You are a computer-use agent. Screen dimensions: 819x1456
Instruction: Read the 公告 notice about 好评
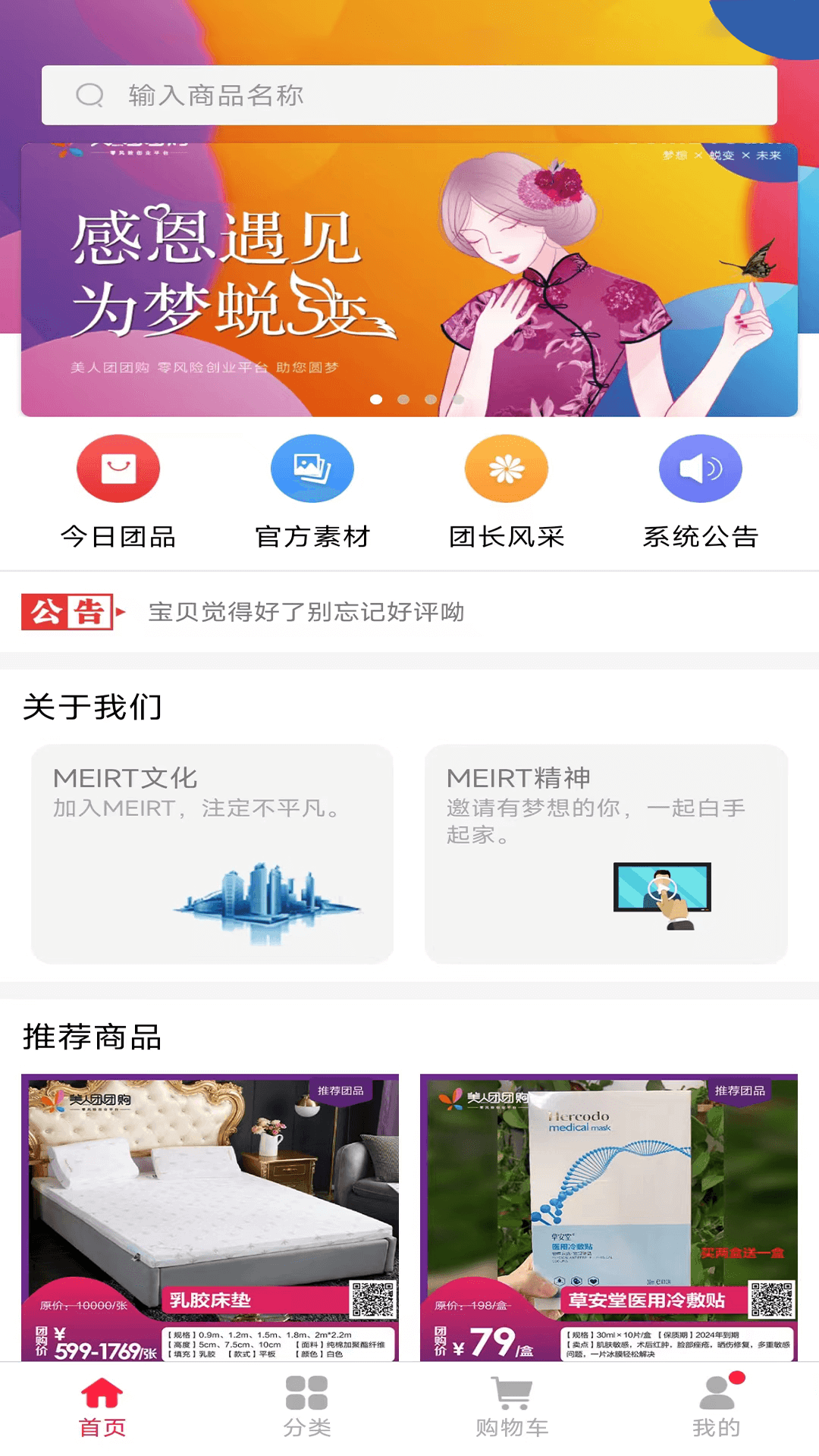(x=306, y=612)
